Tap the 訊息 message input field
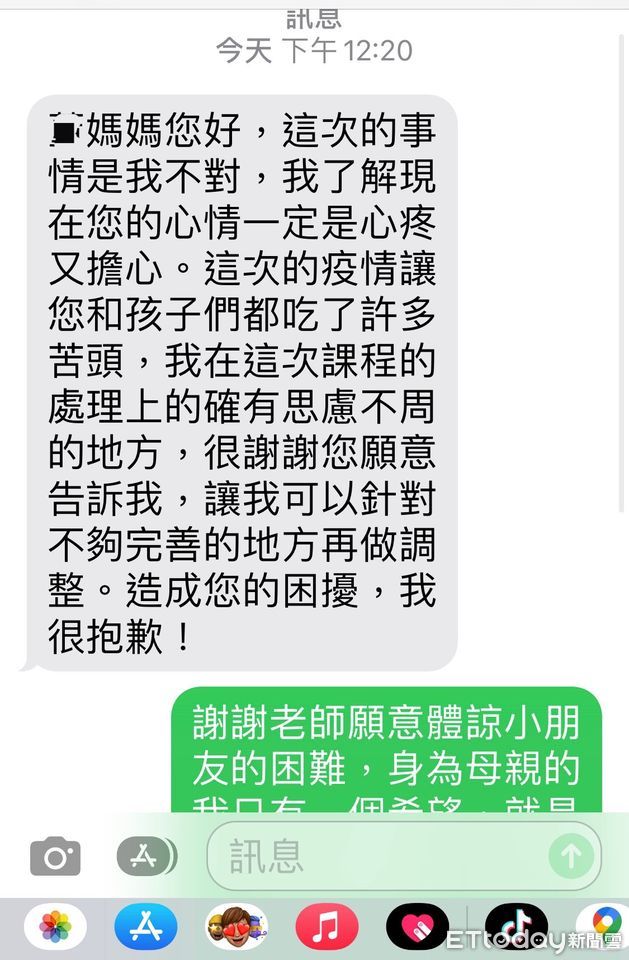Image resolution: width=629 pixels, height=960 pixels. point(380,856)
